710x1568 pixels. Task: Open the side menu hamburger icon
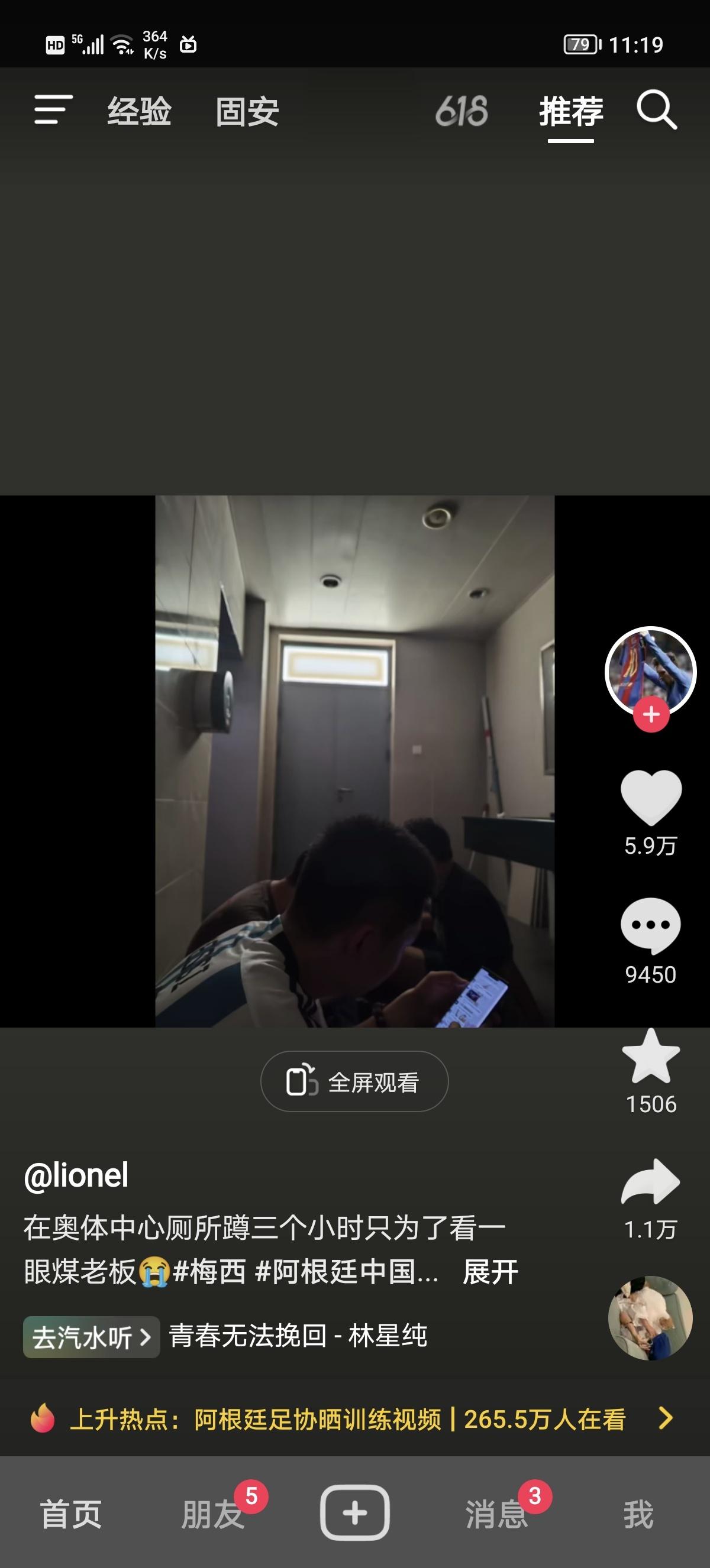click(54, 110)
